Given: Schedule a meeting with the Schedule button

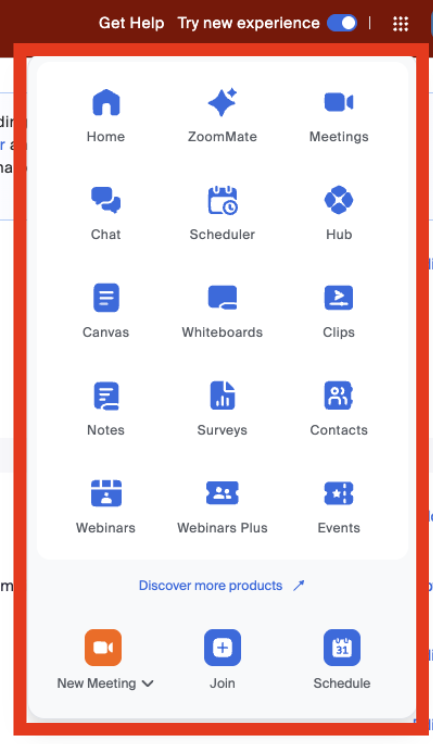Looking at the screenshot, I should 341,660.
